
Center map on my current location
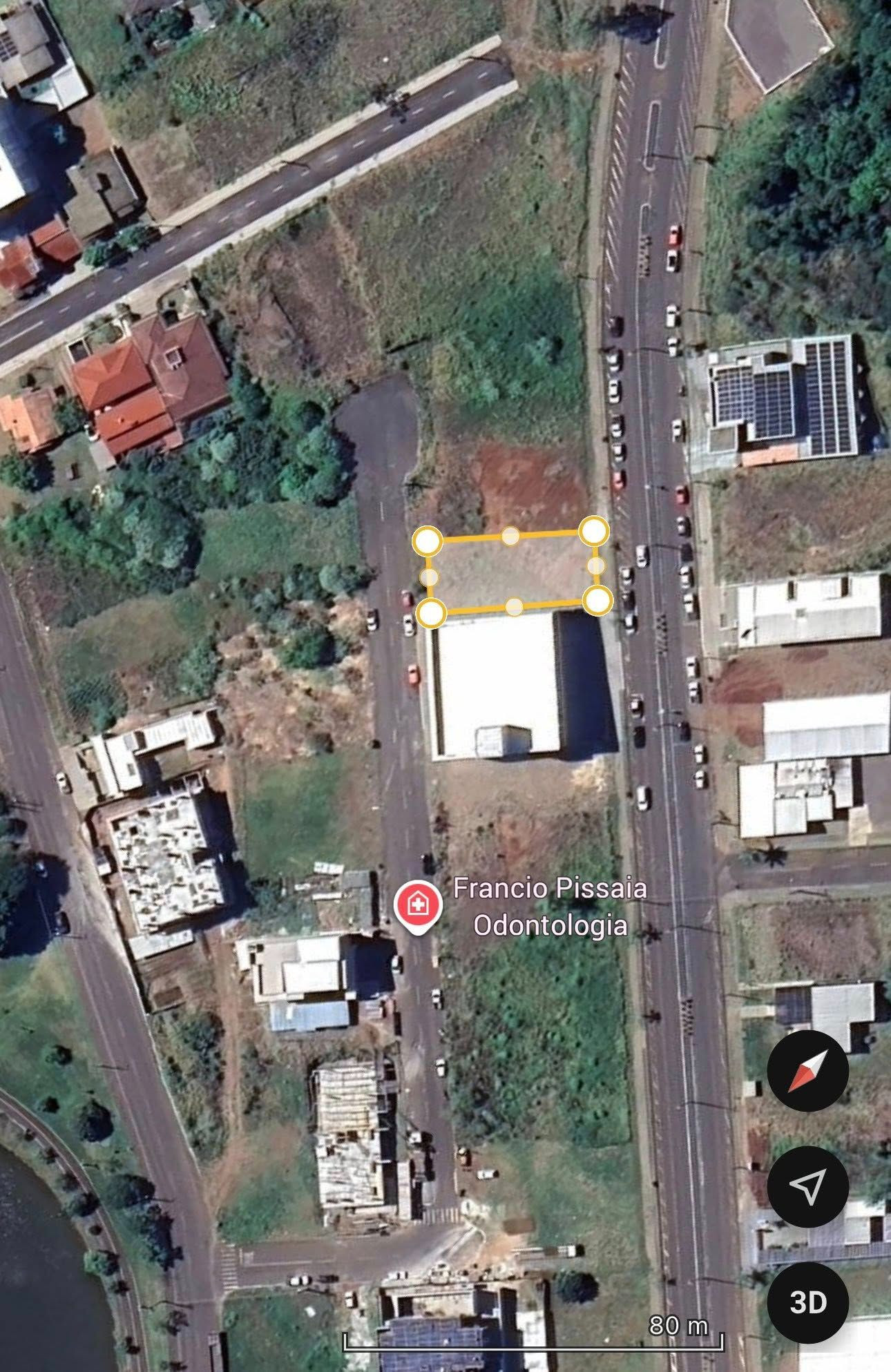click(807, 1186)
